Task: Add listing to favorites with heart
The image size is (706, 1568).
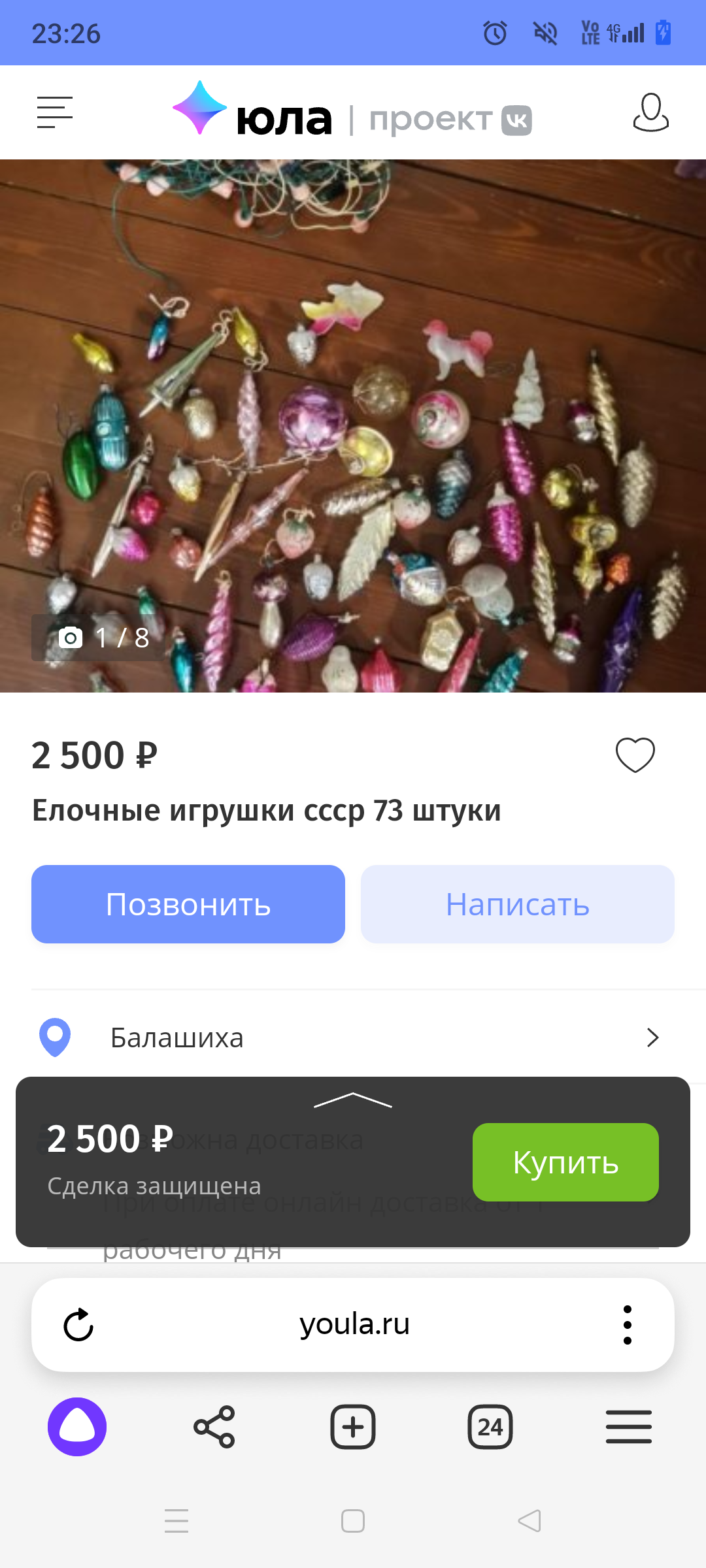Action: tap(635, 755)
